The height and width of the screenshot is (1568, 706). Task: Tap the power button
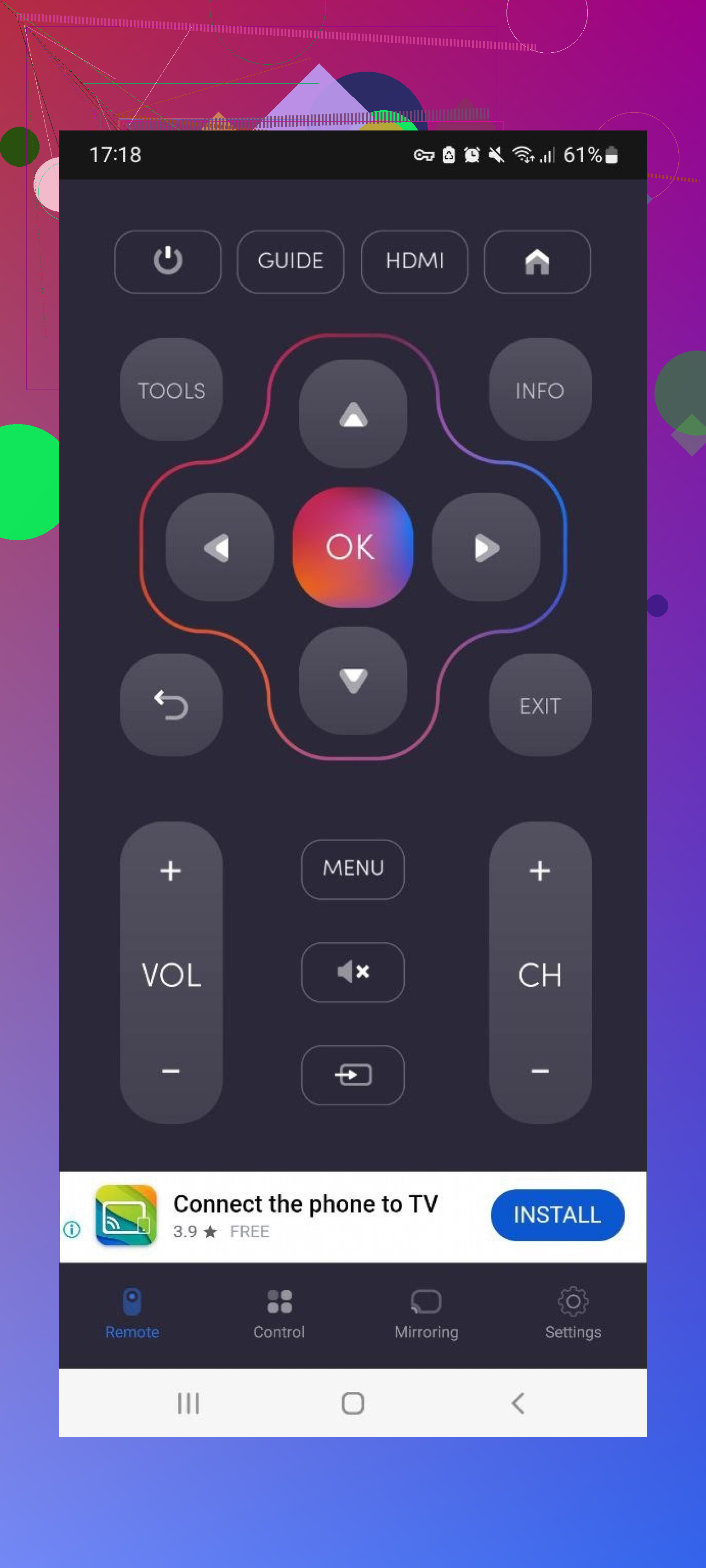167,261
